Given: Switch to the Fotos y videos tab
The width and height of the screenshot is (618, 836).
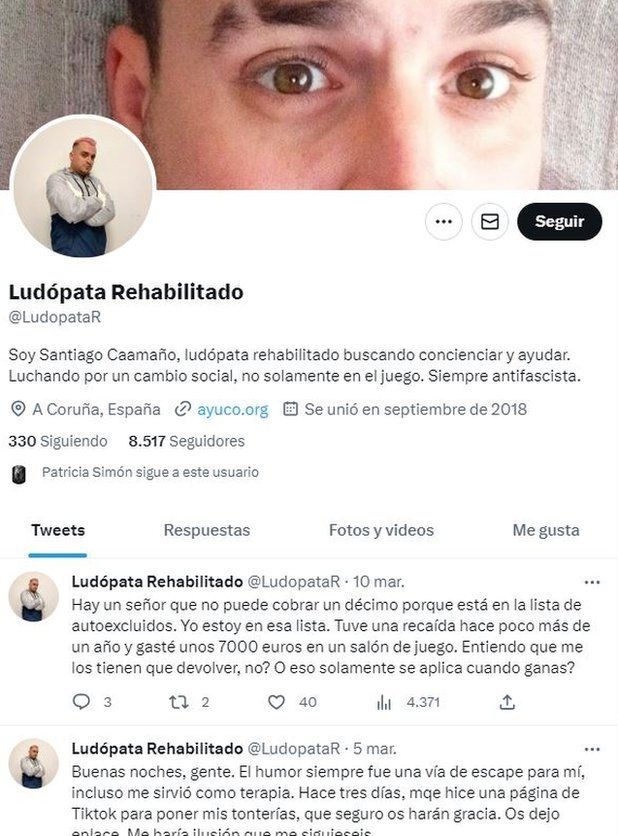Looking at the screenshot, I should pos(381,531).
